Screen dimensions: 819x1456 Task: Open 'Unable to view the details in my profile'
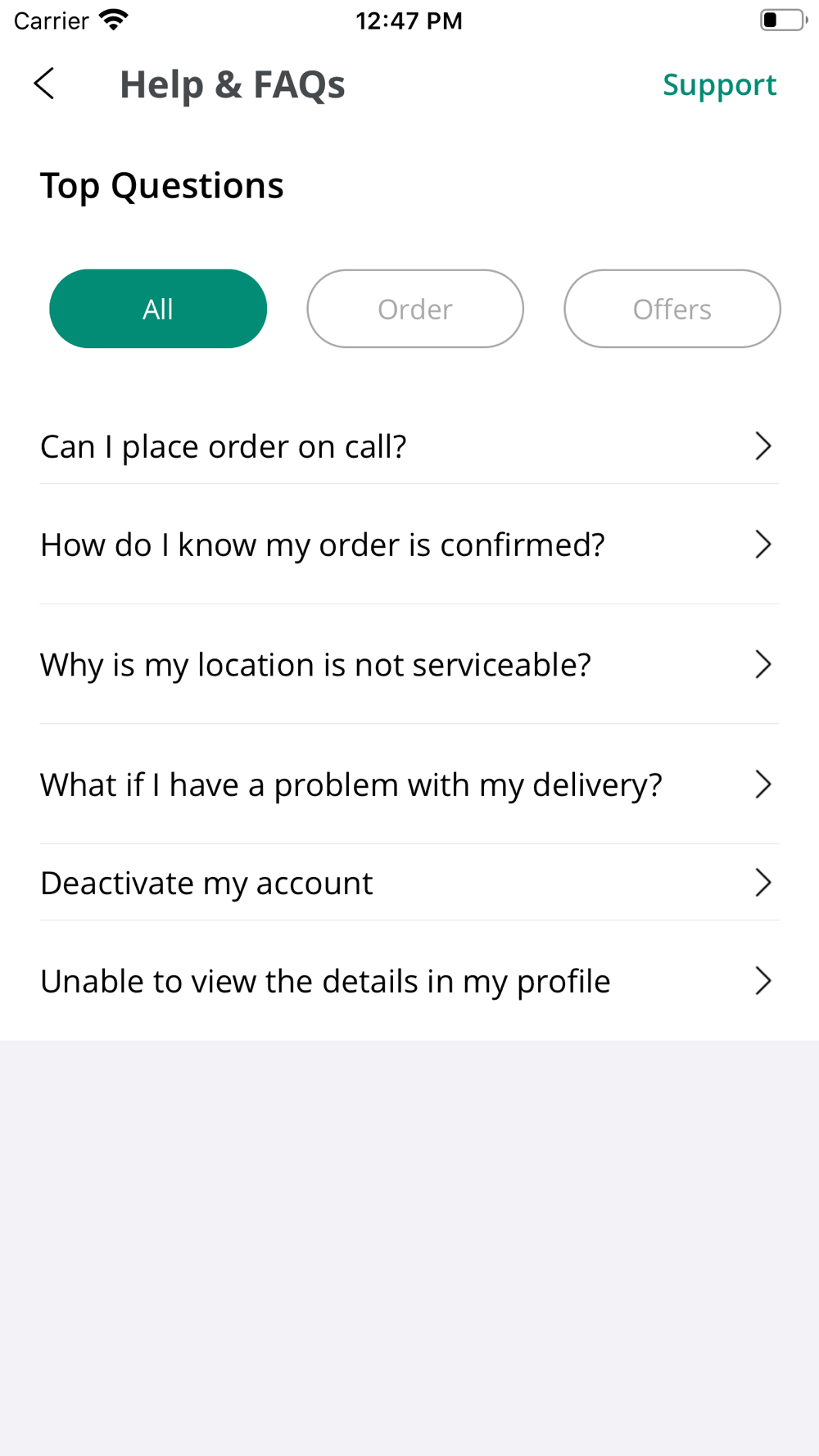point(409,981)
